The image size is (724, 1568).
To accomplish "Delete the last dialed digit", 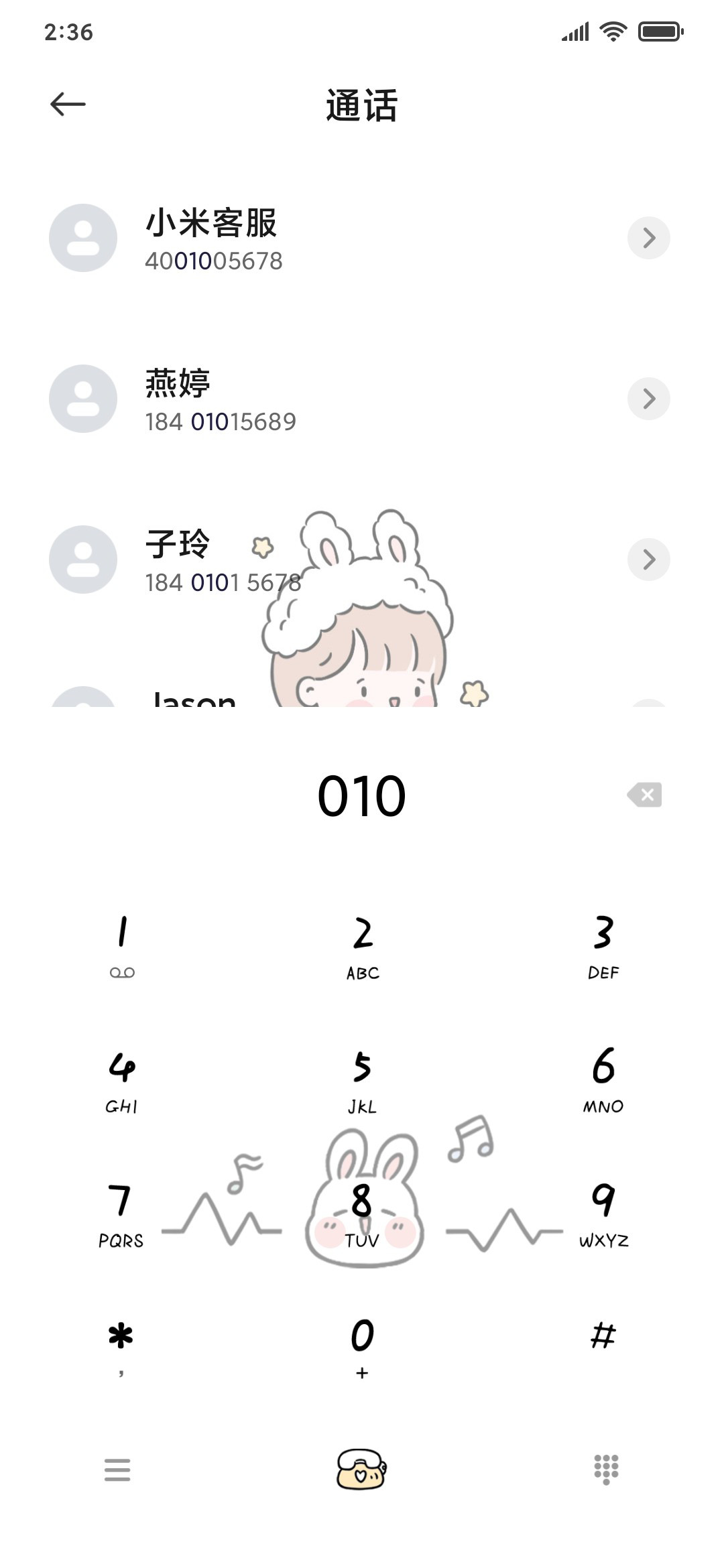I will pyautogui.click(x=644, y=795).
